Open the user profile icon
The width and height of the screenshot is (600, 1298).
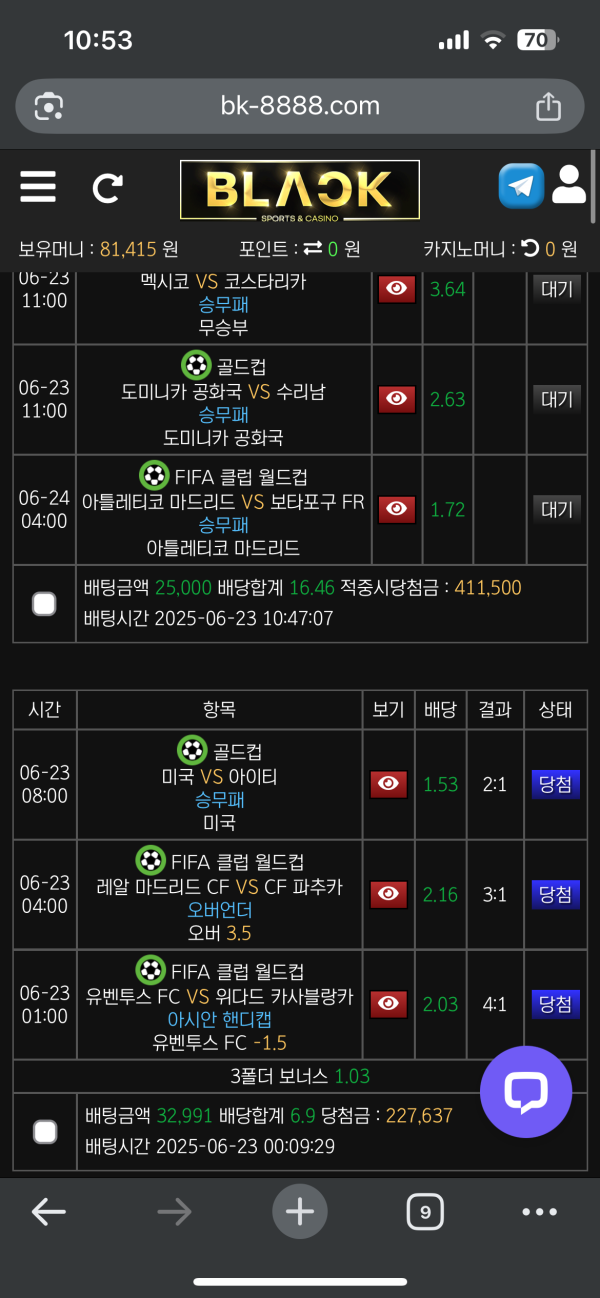[x=569, y=185]
